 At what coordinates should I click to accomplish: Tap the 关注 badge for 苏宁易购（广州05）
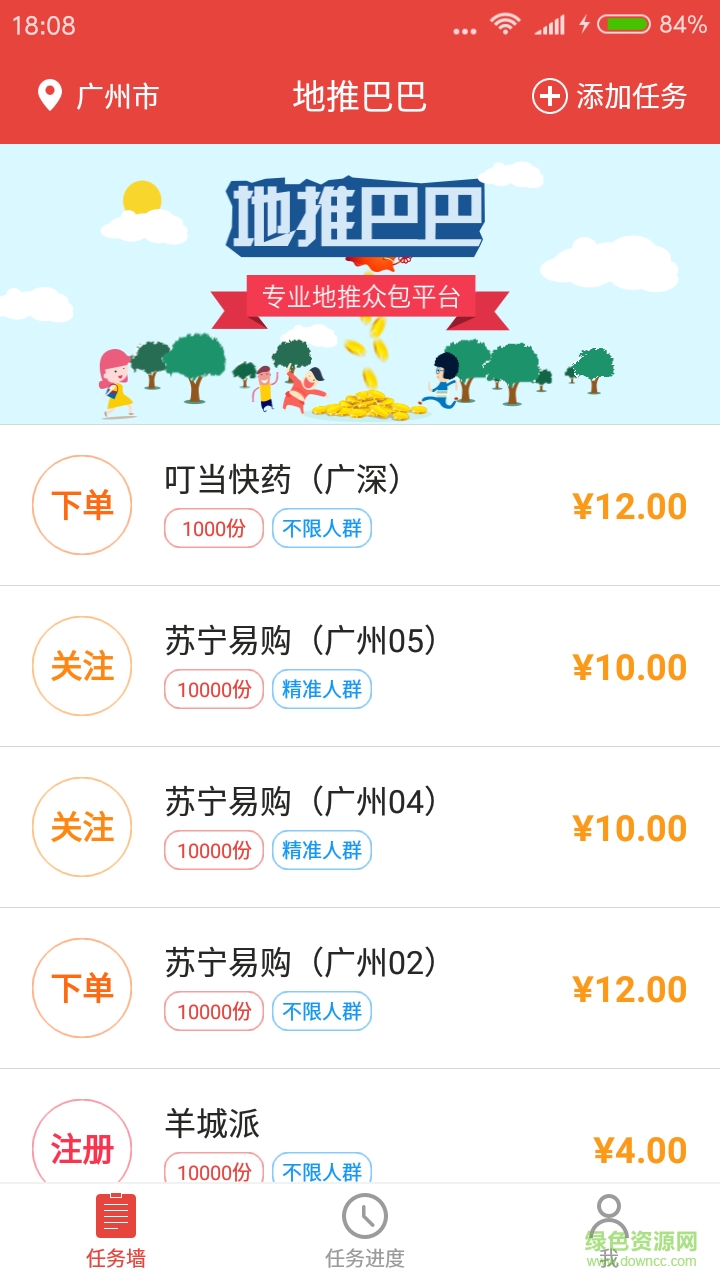coord(82,666)
